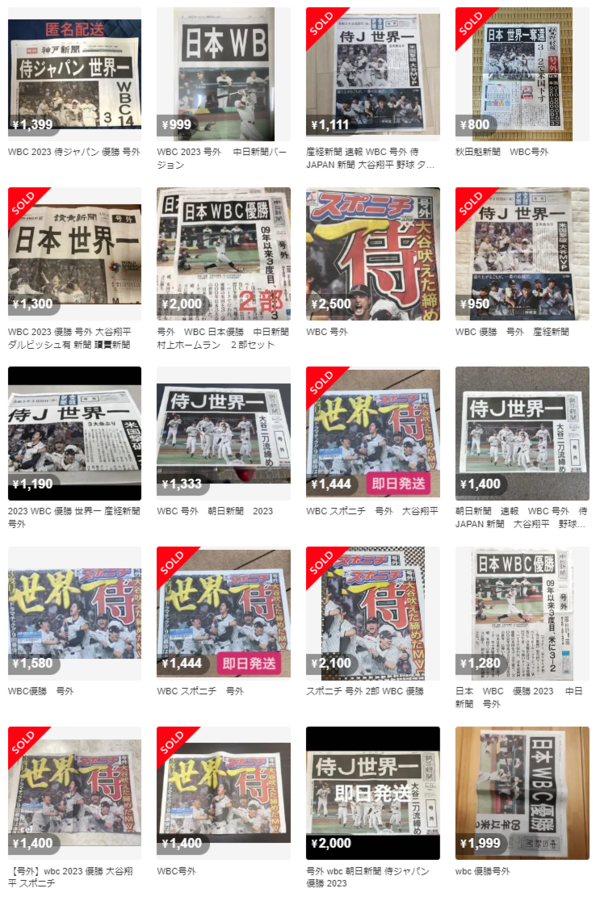
Task: Open the ¥1,190 世界一 産経新聞 号外 listing
Action: (74, 433)
